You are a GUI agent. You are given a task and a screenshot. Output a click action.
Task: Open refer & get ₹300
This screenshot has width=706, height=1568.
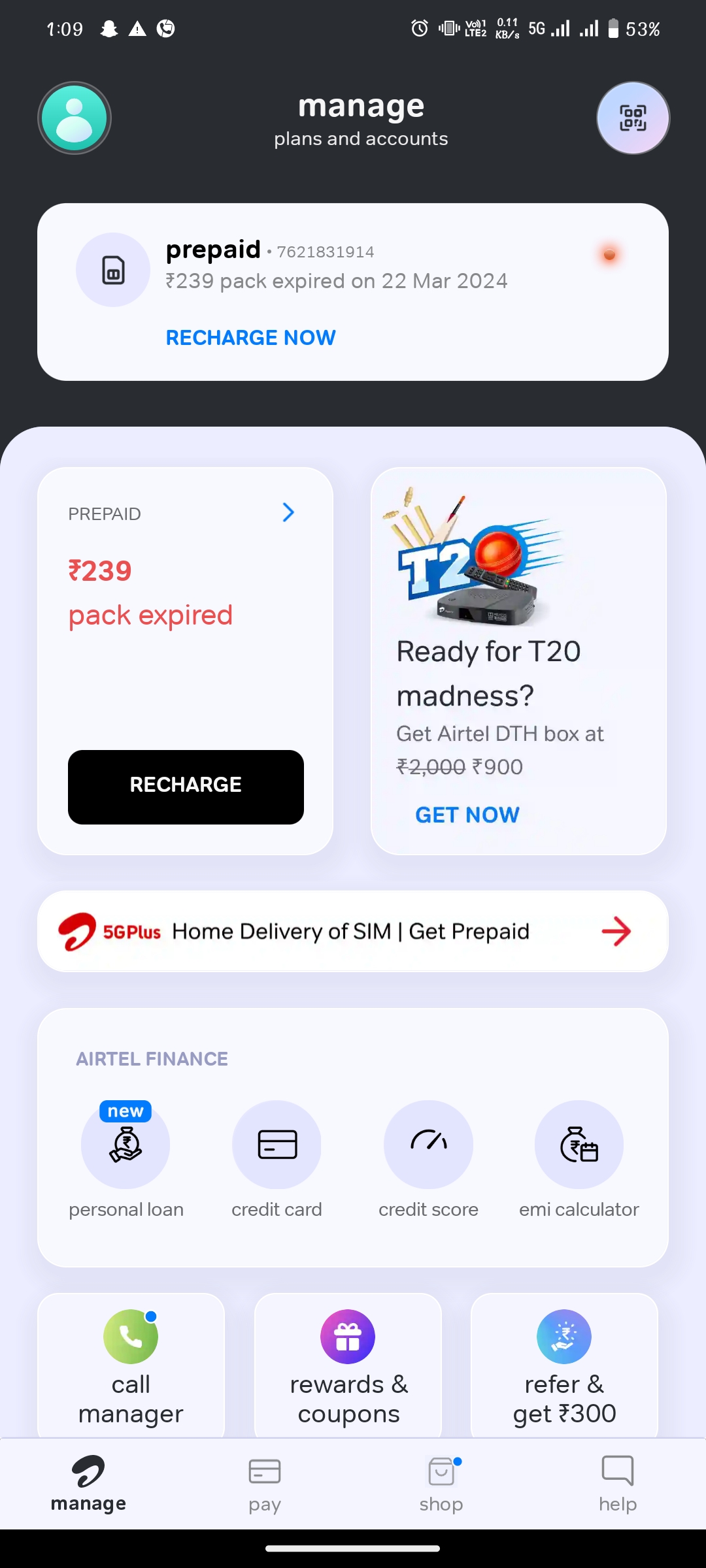click(x=564, y=1365)
